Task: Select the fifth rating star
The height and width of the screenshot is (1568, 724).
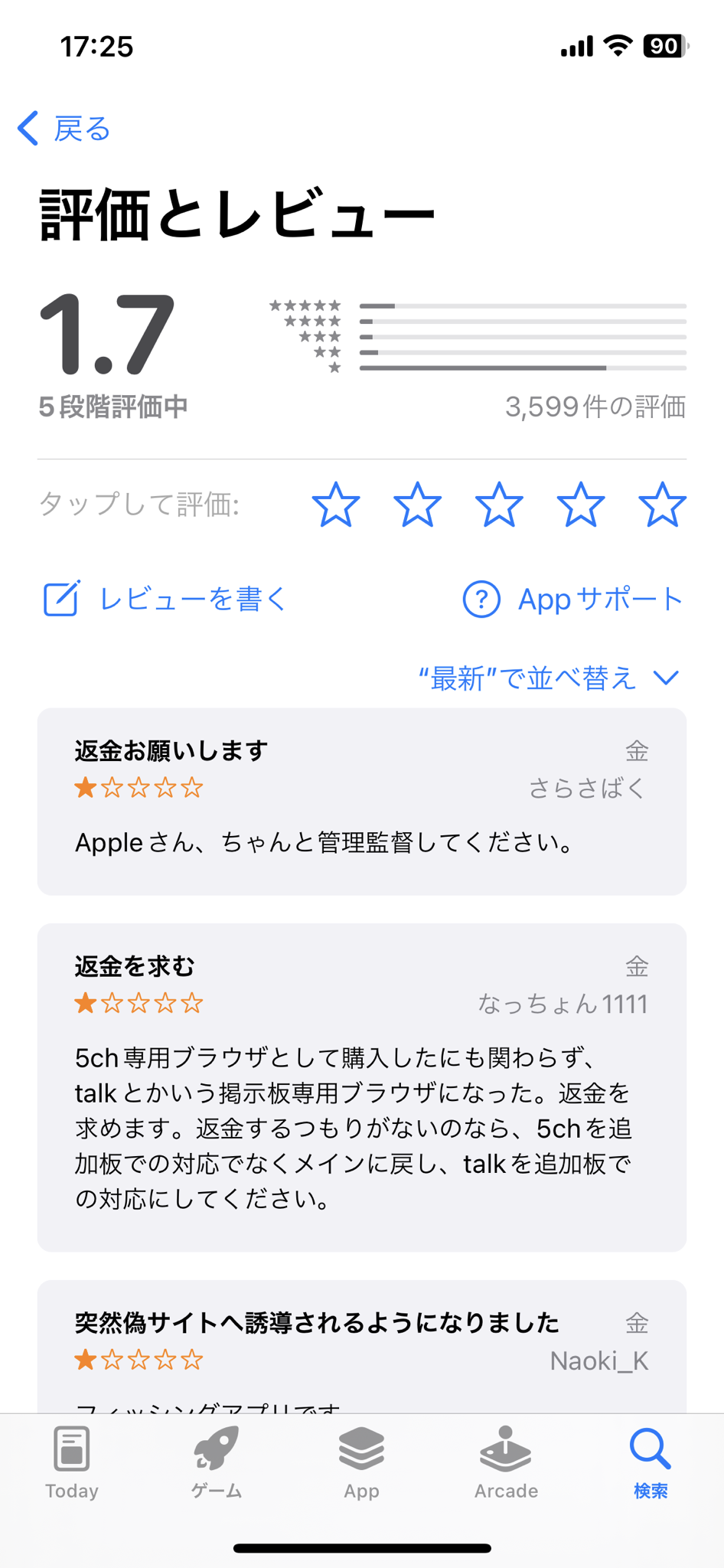Action: (x=662, y=505)
